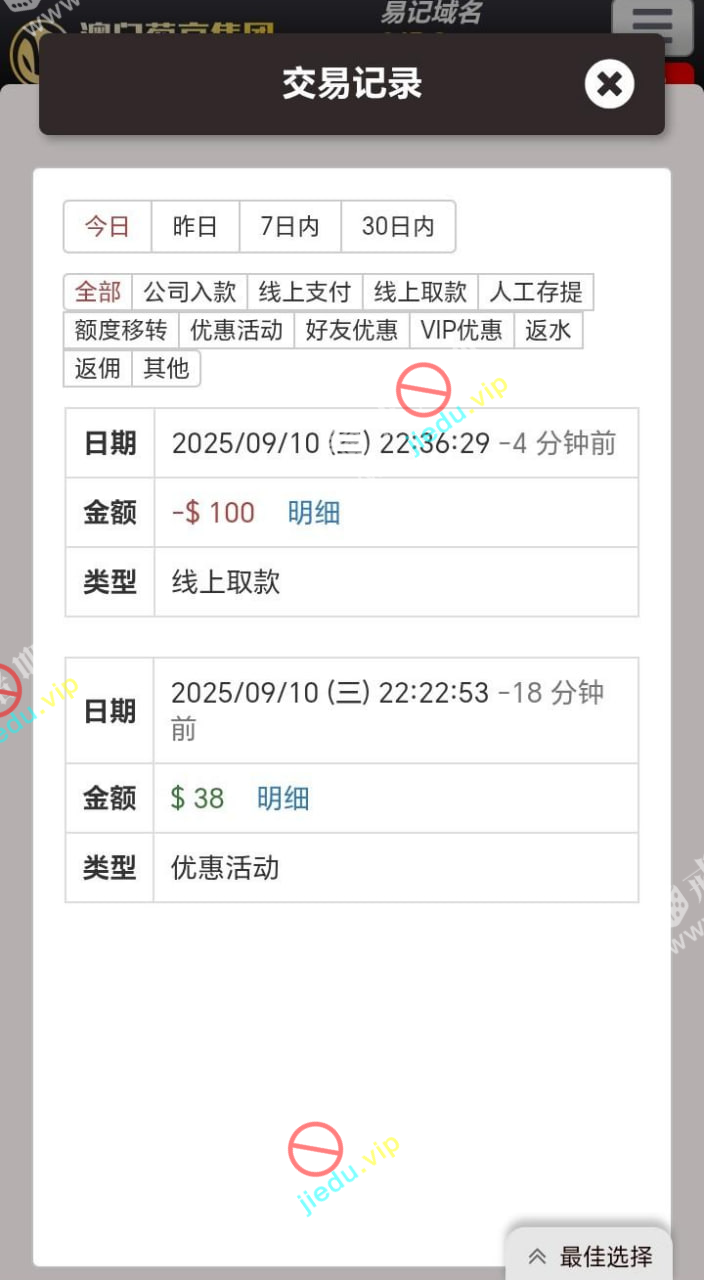Filter by VIP优惠
This screenshot has height=1280, width=704.
click(x=461, y=330)
